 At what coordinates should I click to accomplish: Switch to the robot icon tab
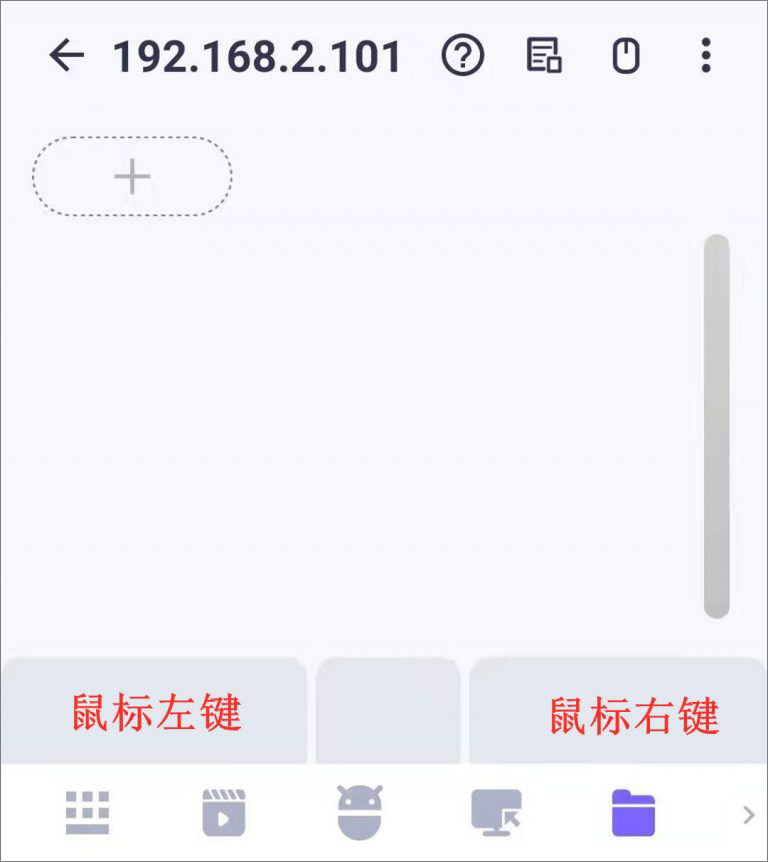(x=360, y=813)
